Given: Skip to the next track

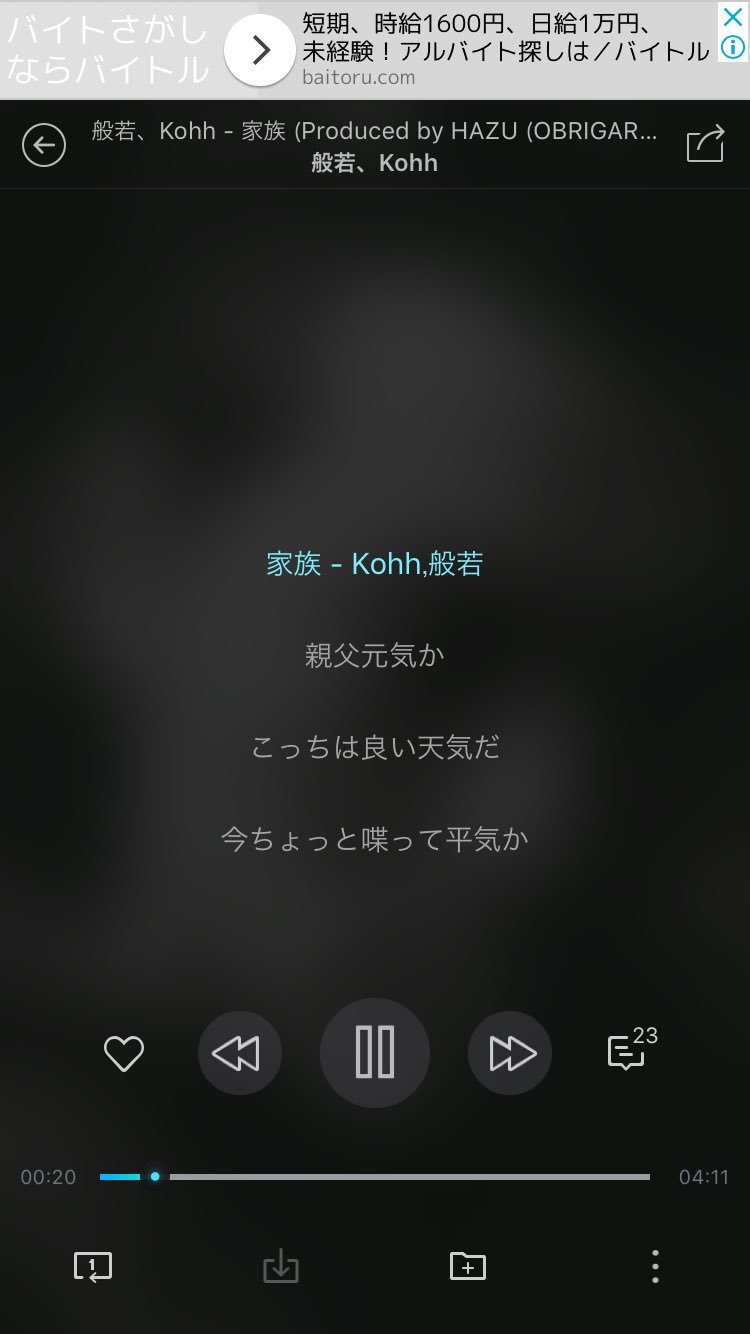Looking at the screenshot, I should (510, 1054).
